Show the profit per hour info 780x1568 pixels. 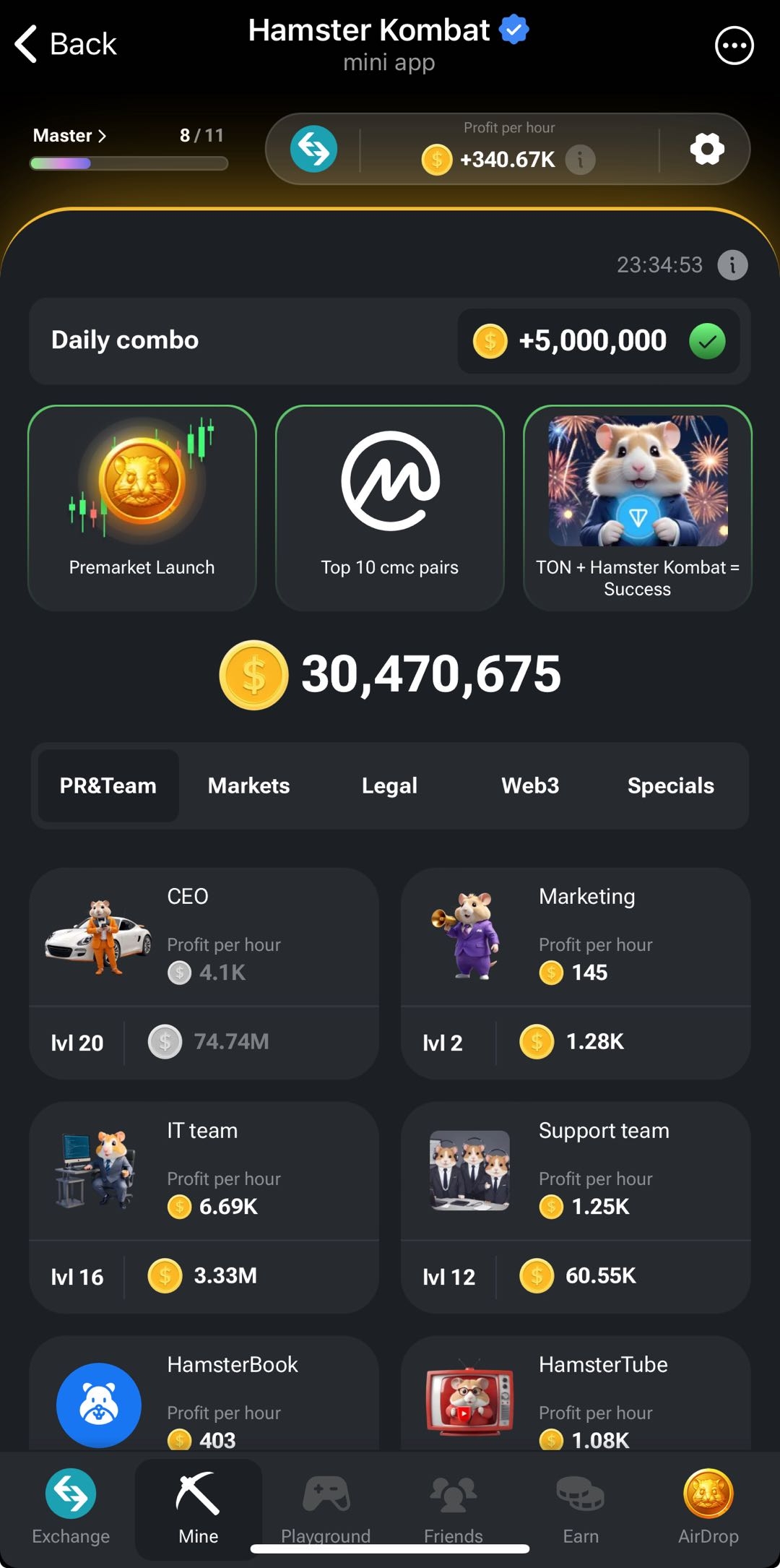tap(580, 160)
